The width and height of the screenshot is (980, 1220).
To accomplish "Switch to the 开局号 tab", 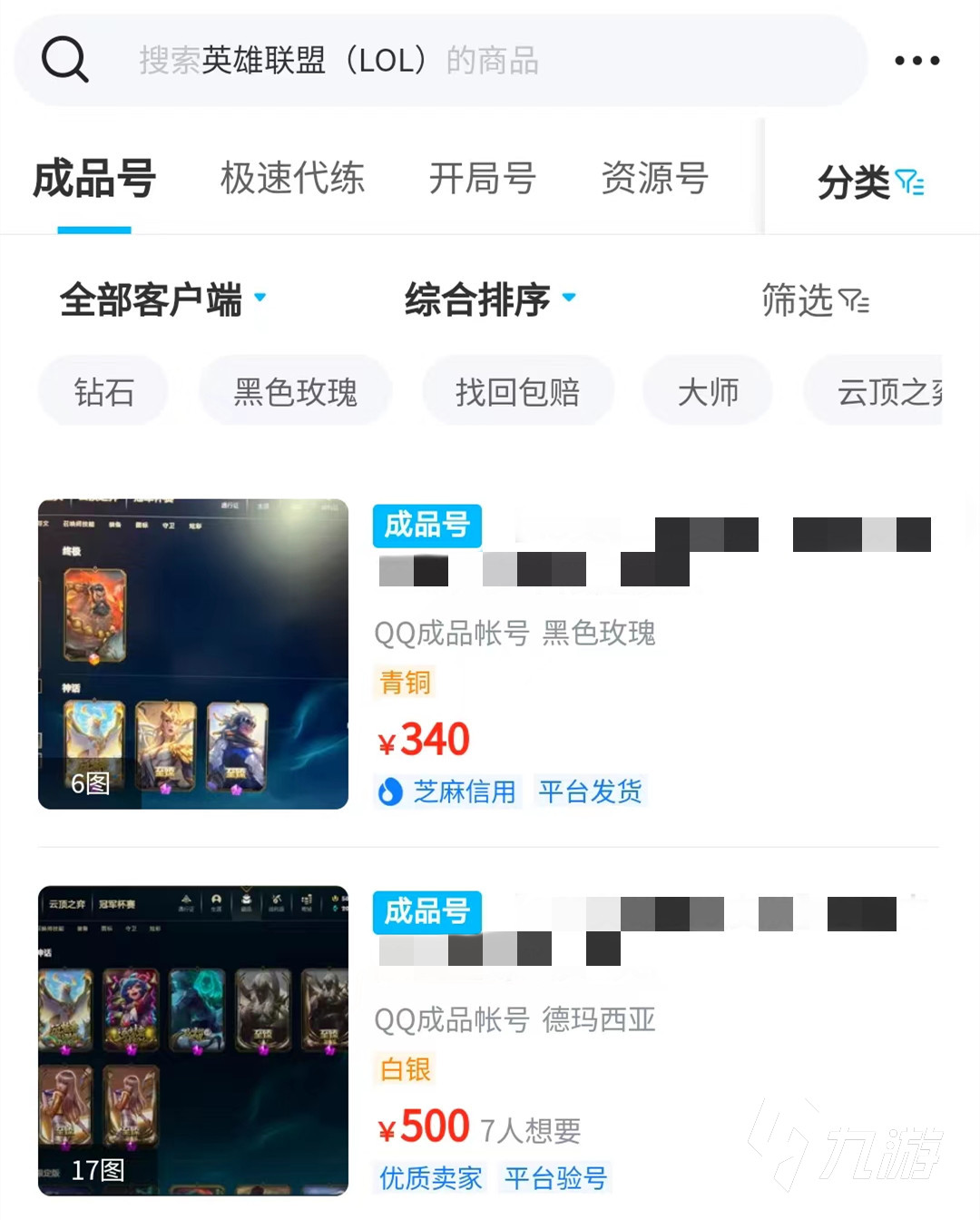I will pyautogui.click(x=482, y=178).
